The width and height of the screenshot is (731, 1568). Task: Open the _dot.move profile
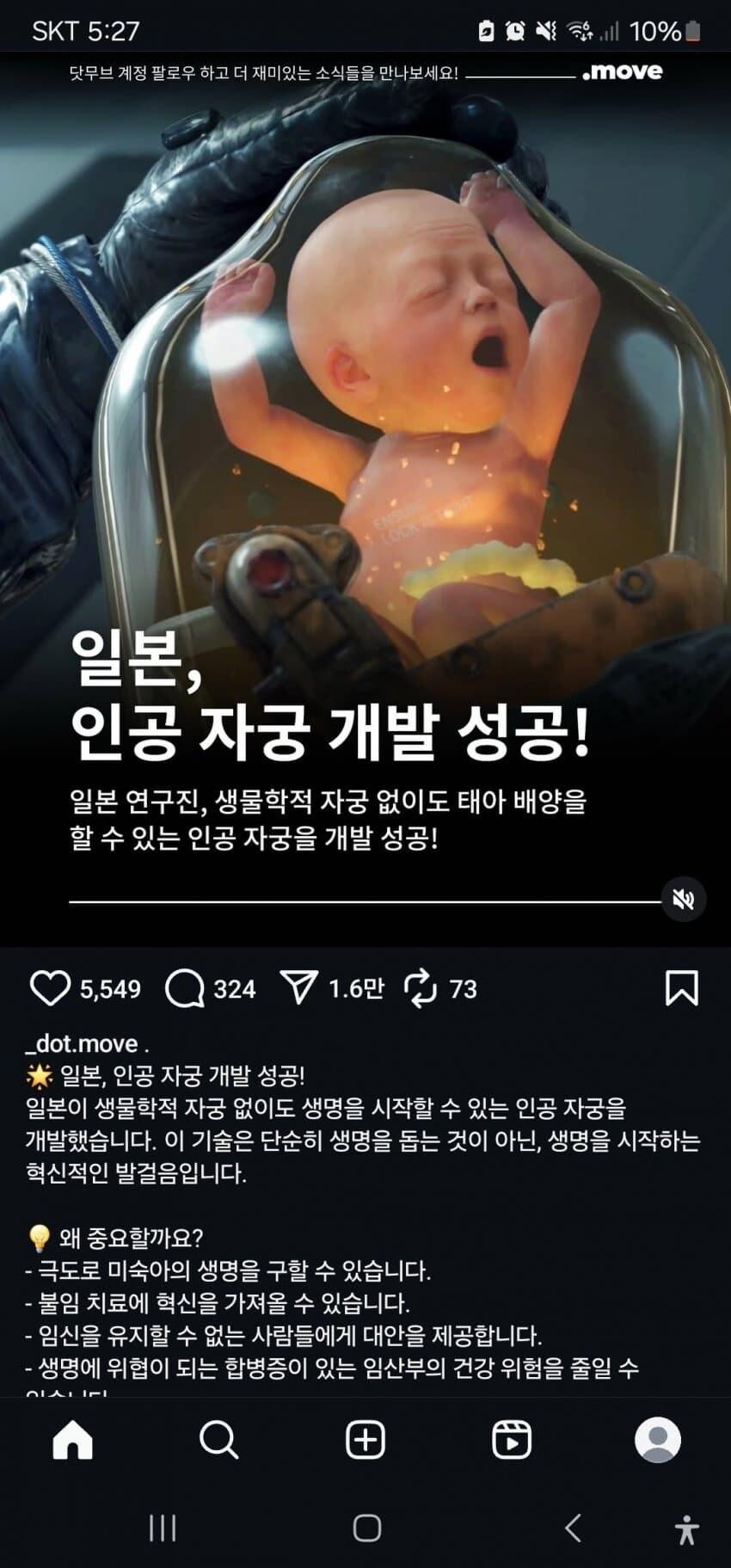82,1043
